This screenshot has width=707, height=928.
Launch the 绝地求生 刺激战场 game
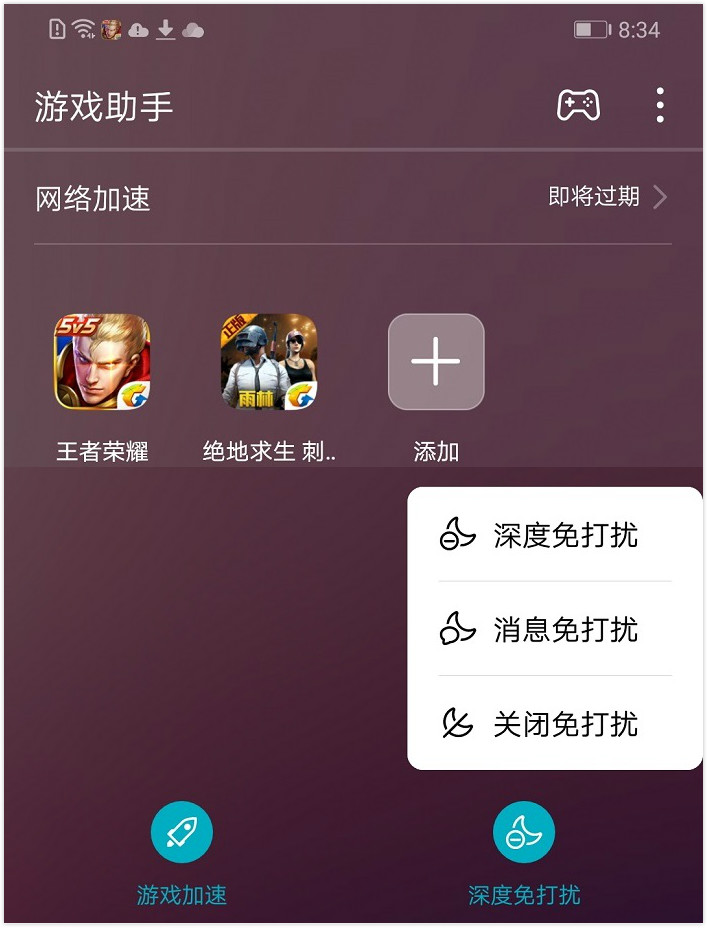(268, 362)
